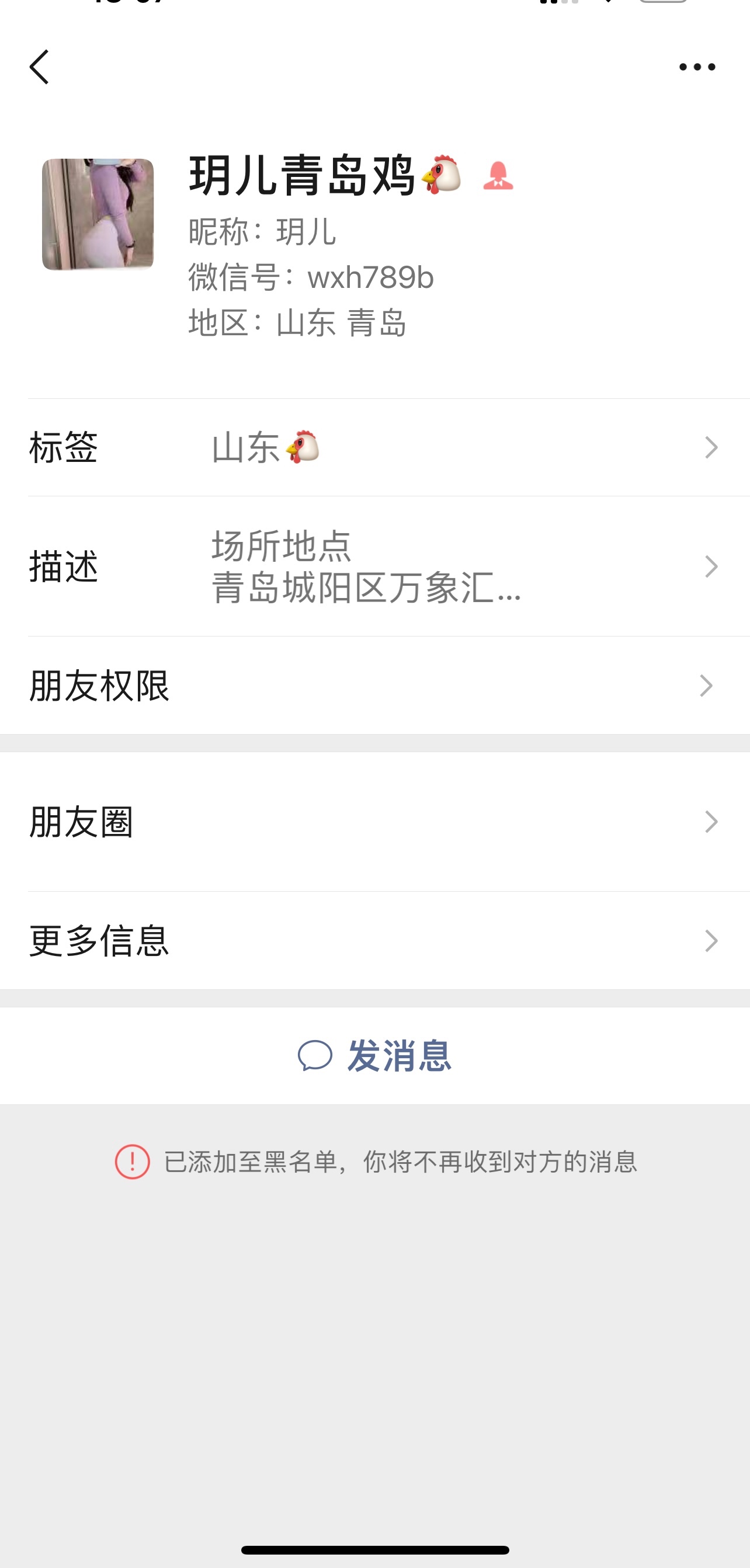The image size is (750, 1568).
Task: Expand the 描述 row via its chevron
Action: (711, 566)
